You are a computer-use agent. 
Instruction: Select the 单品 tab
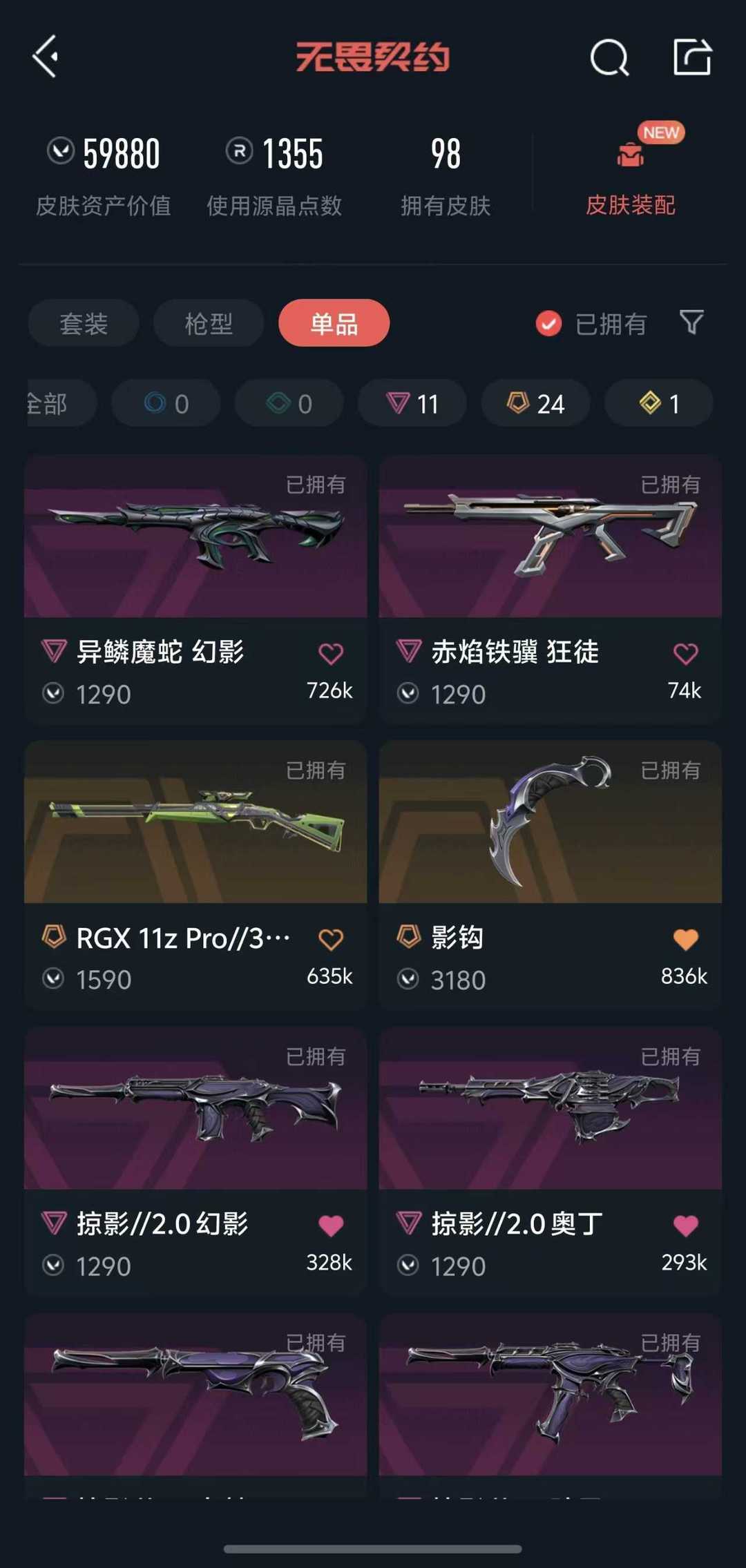[x=334, y=323]
